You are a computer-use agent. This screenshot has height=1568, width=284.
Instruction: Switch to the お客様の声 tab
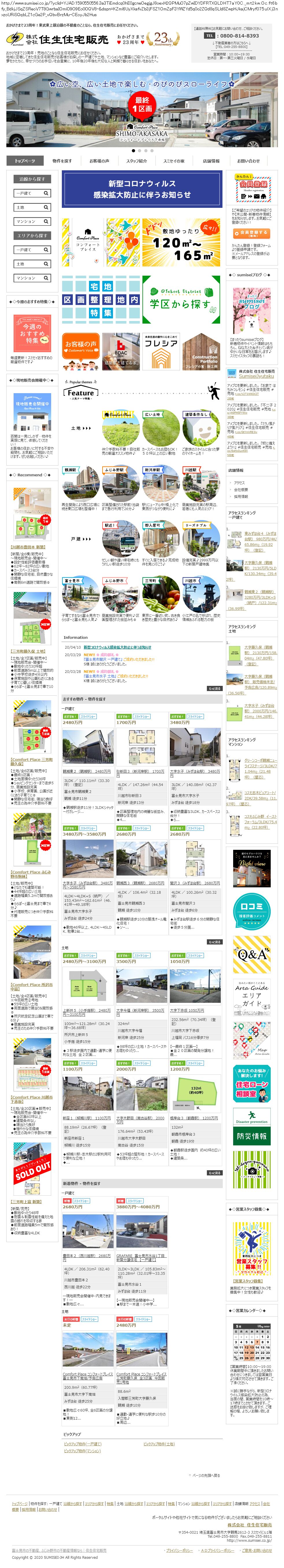point(99,161)
